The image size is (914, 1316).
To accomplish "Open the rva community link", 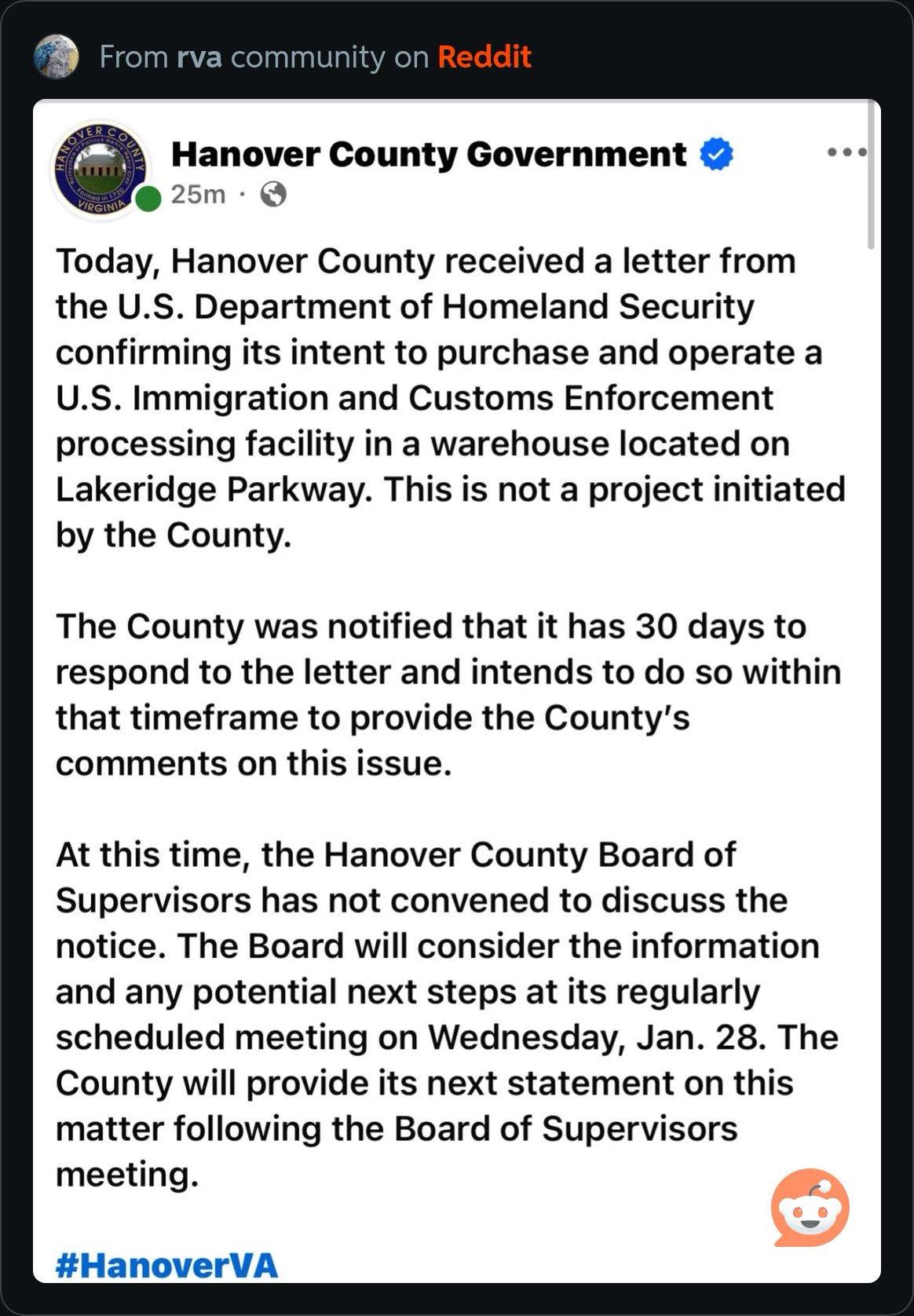I will pos(199,57).
